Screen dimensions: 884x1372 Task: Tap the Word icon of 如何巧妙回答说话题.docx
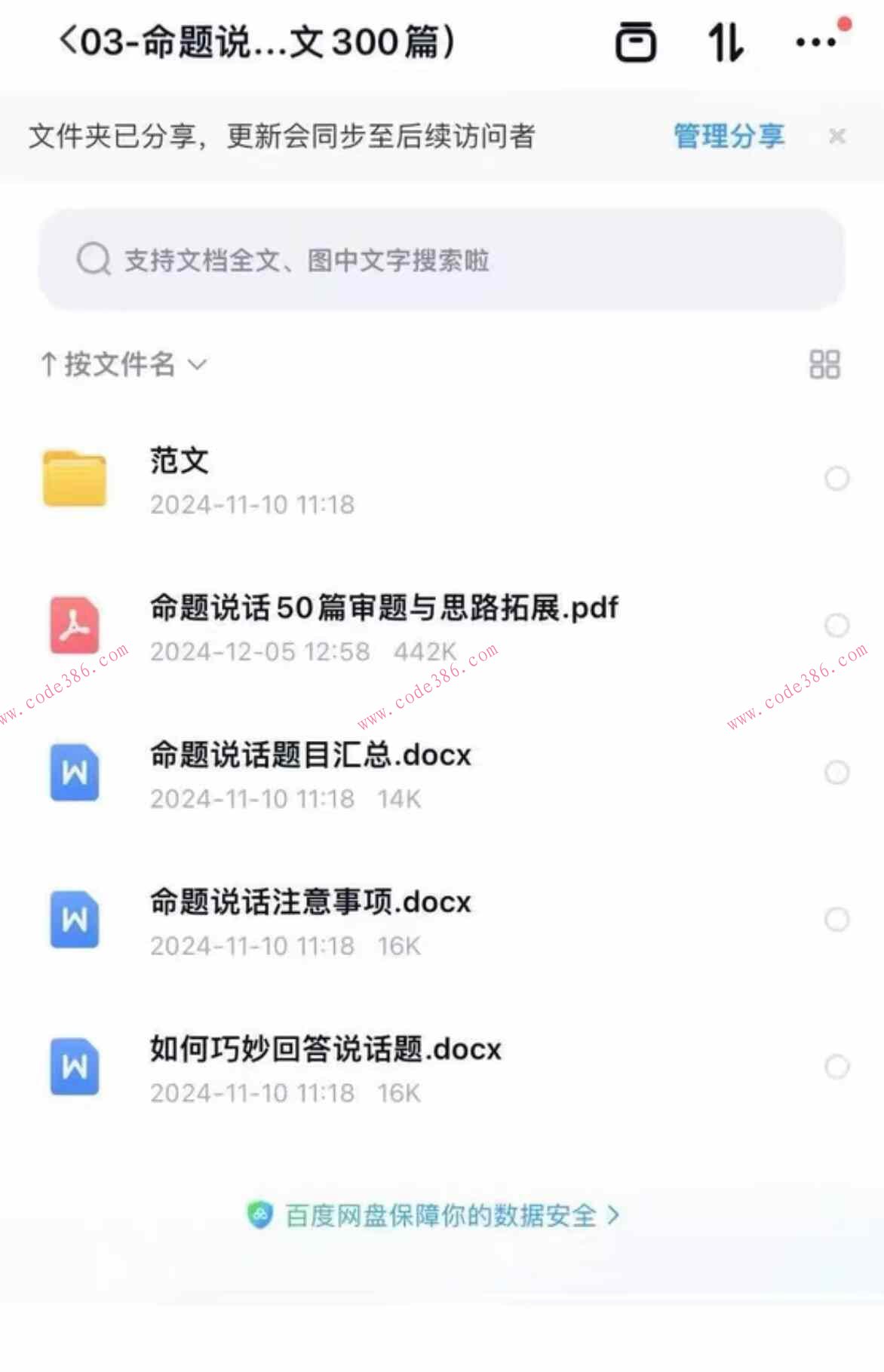point(74,1067)
